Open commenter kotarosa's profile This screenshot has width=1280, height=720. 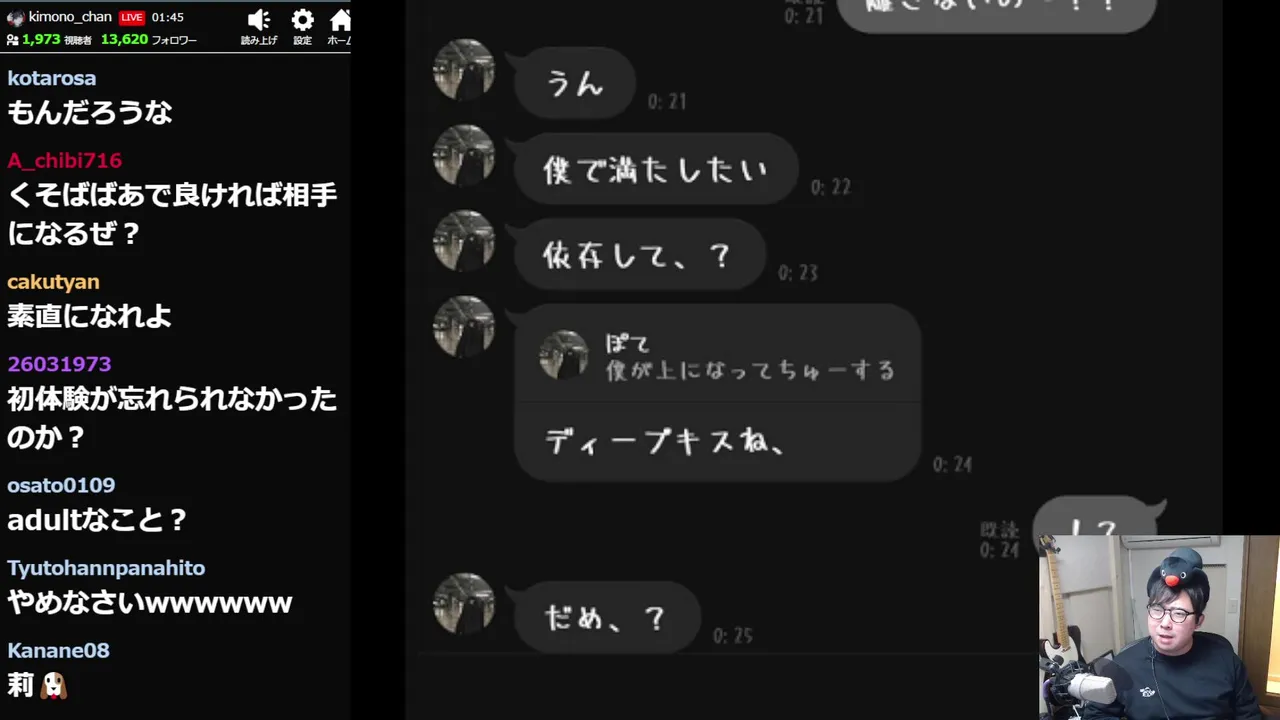52,78
